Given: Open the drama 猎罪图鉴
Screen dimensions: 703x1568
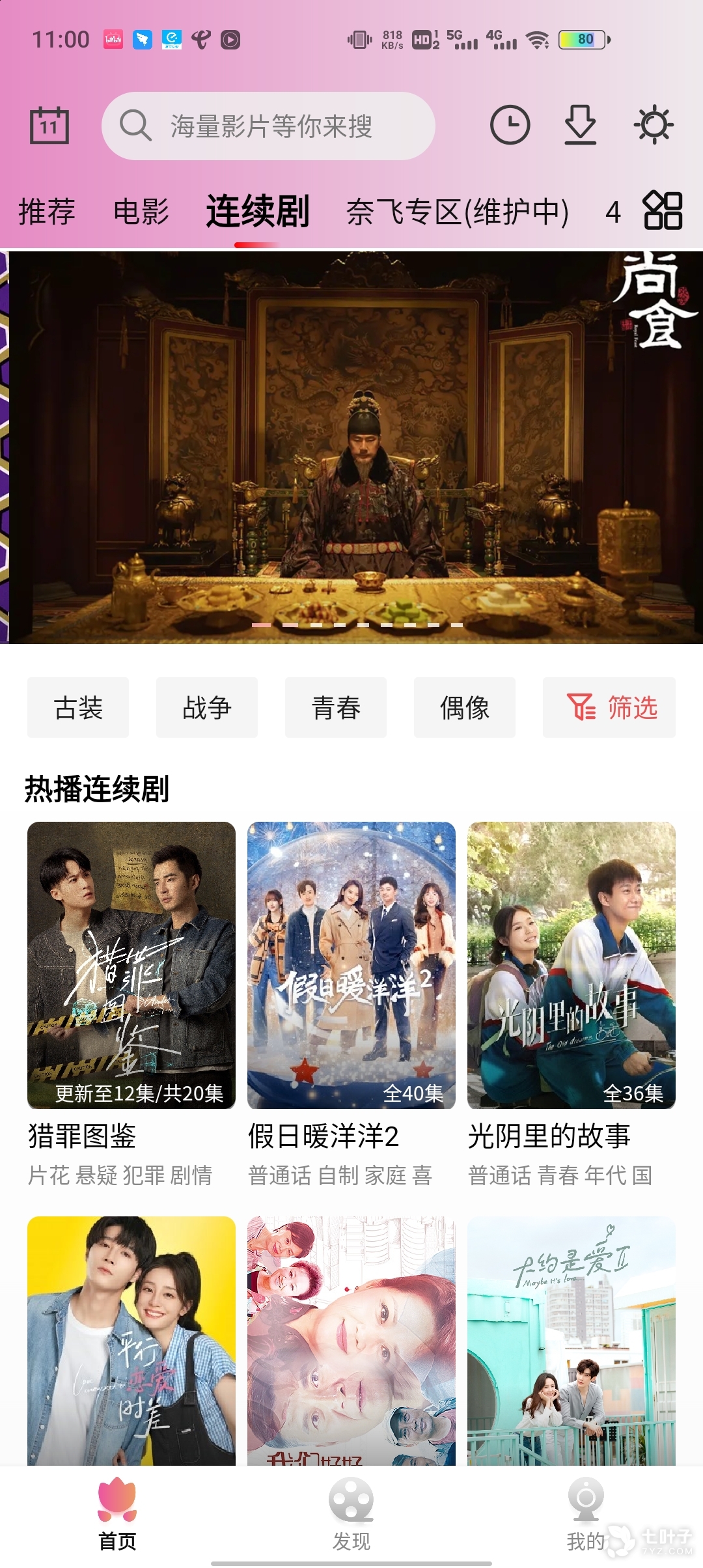Looking at the screenshot, I should (131, 965).
